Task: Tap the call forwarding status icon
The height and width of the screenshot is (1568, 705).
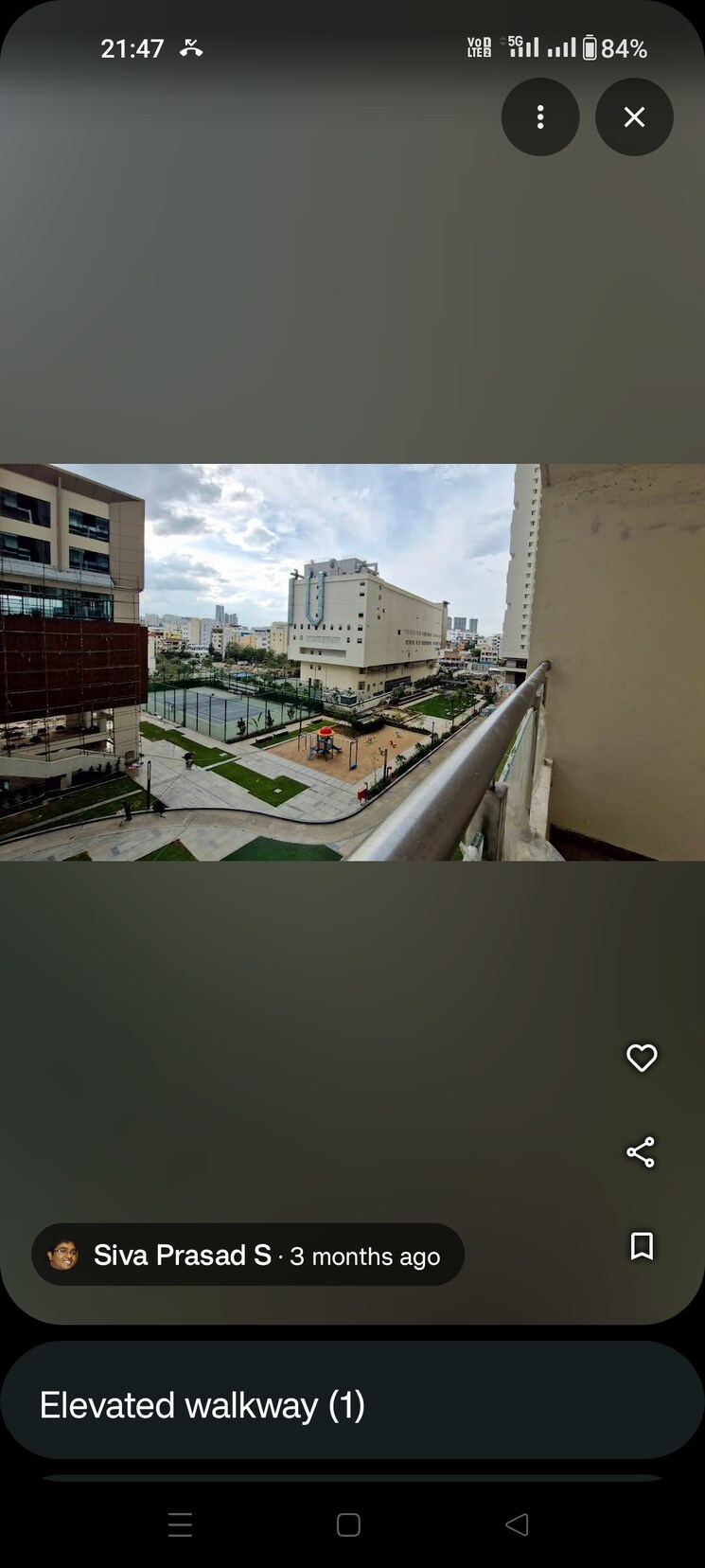Action: click(191, 47)
